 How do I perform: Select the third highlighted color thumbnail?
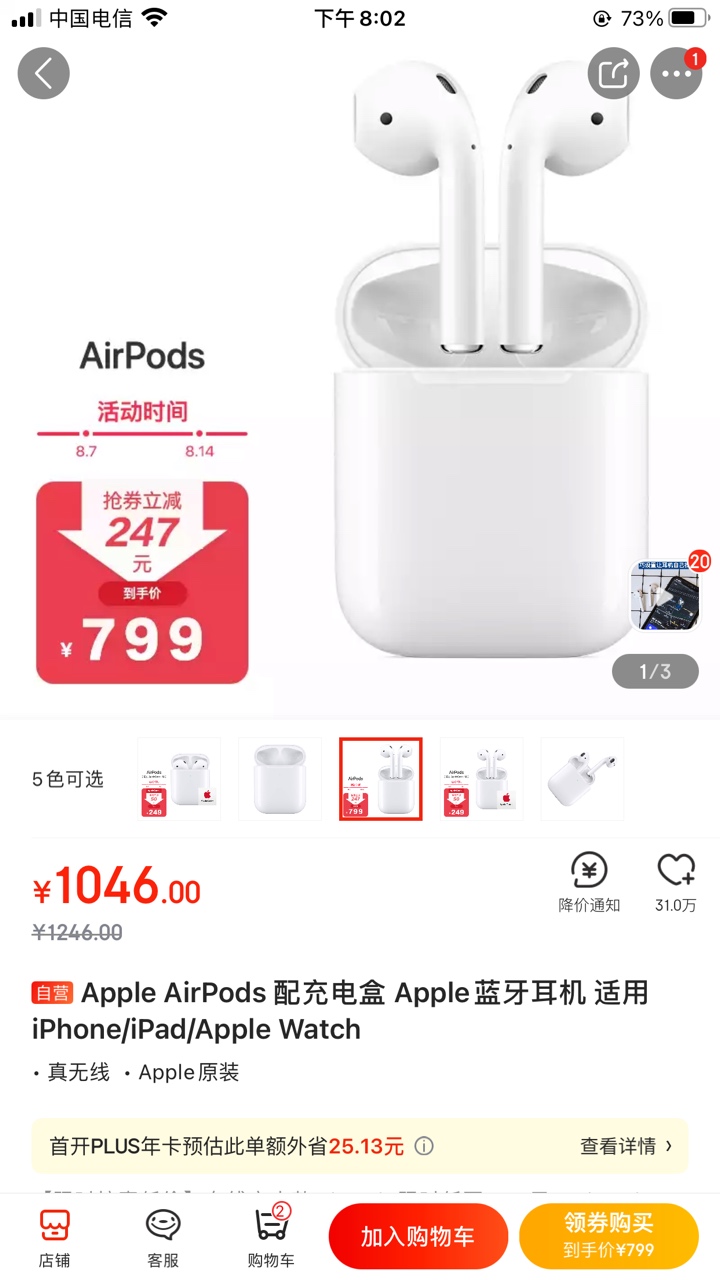click(381, 779)
